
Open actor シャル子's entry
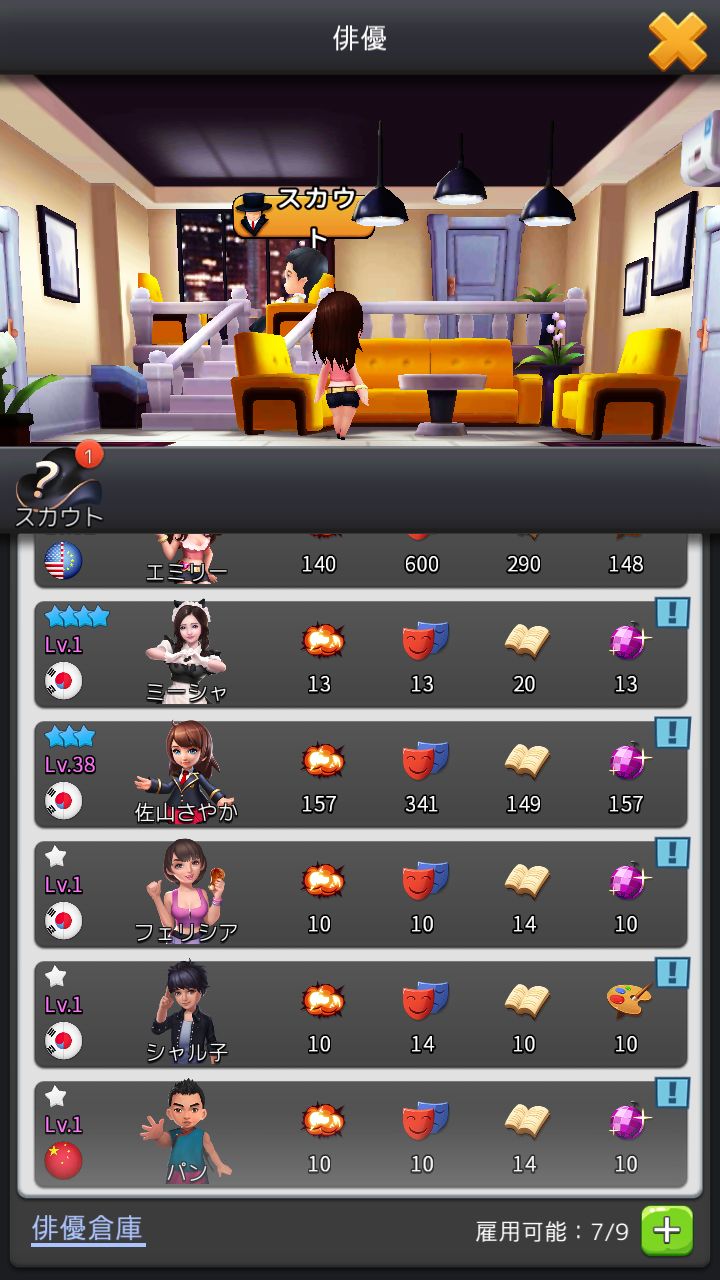point(360,1014)
